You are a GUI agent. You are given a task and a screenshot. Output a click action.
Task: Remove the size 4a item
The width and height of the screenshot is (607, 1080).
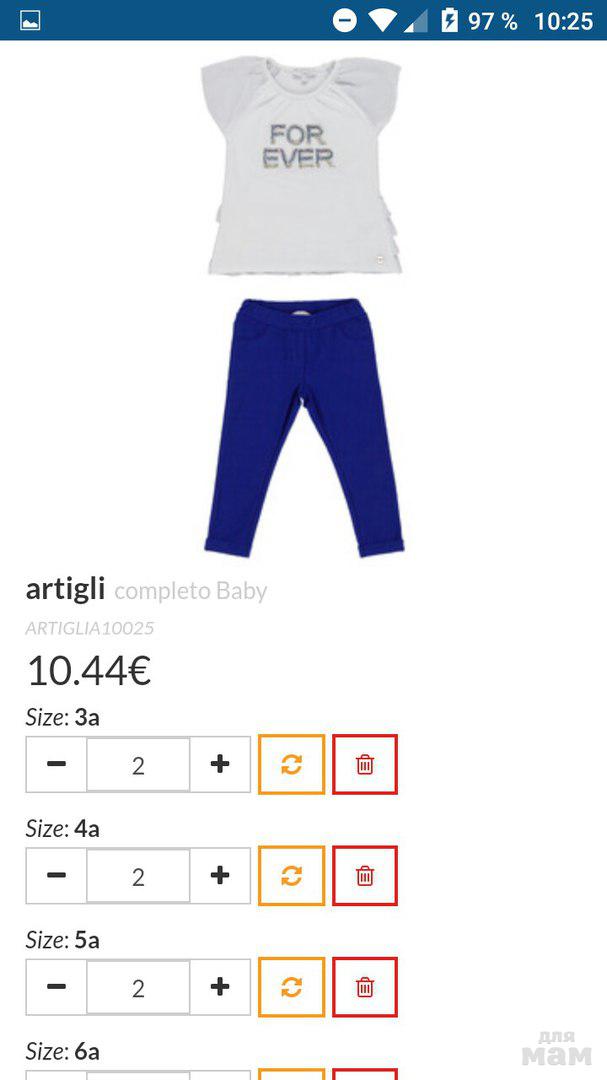point(365,876)
